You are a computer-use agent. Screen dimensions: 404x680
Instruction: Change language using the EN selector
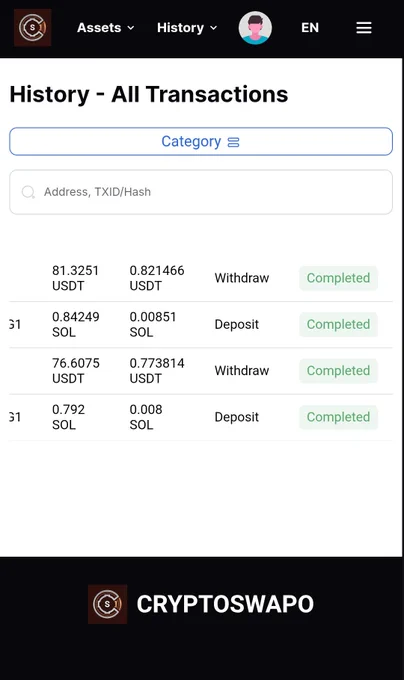coord(310,28)
